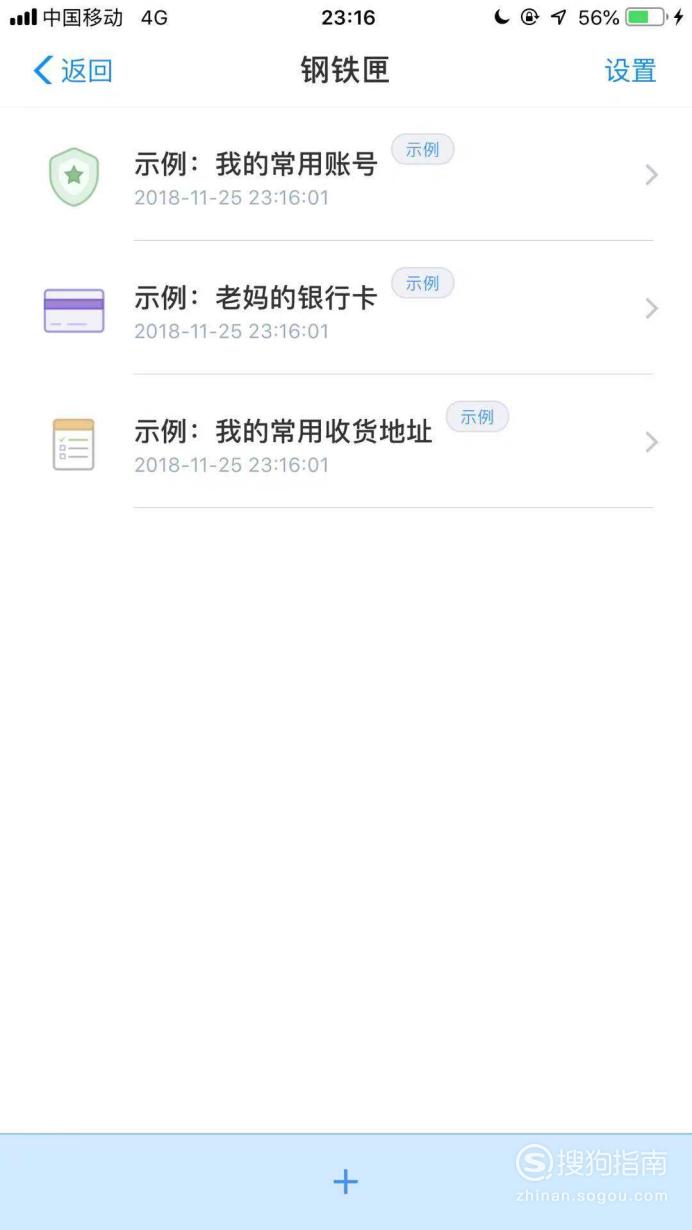Open 设置 in the top bar
Viewport: 692px width, 1230px height.
[x=630, y=71]
